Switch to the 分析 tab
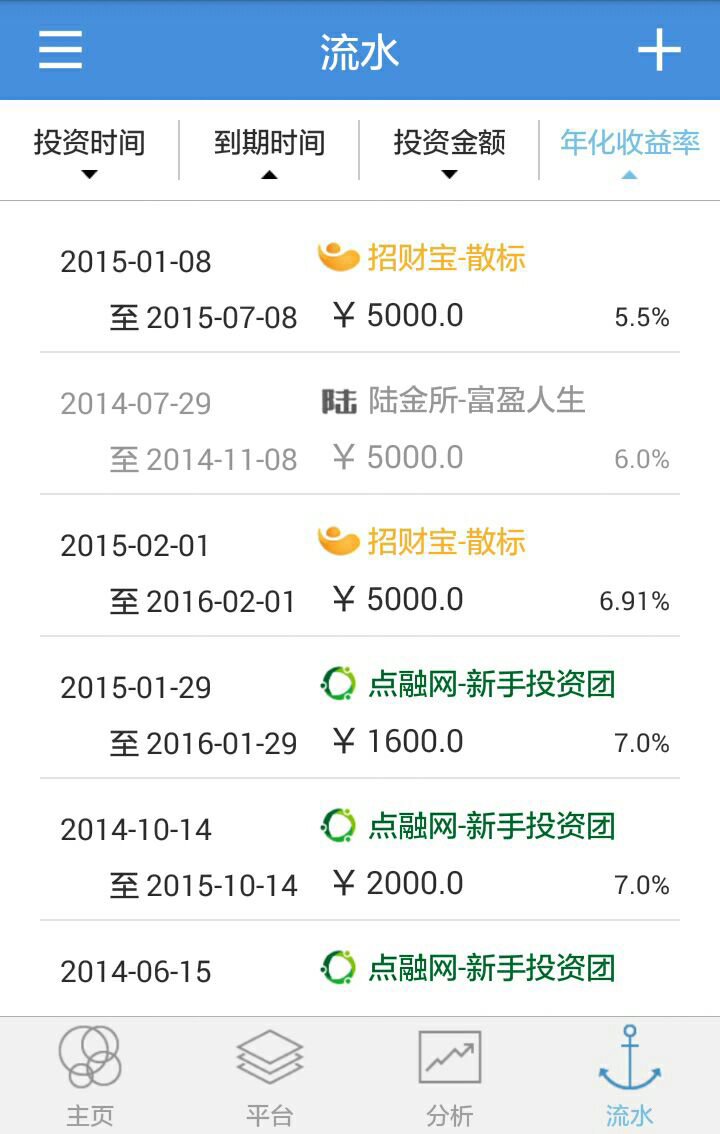 [x=449, y=1076]
